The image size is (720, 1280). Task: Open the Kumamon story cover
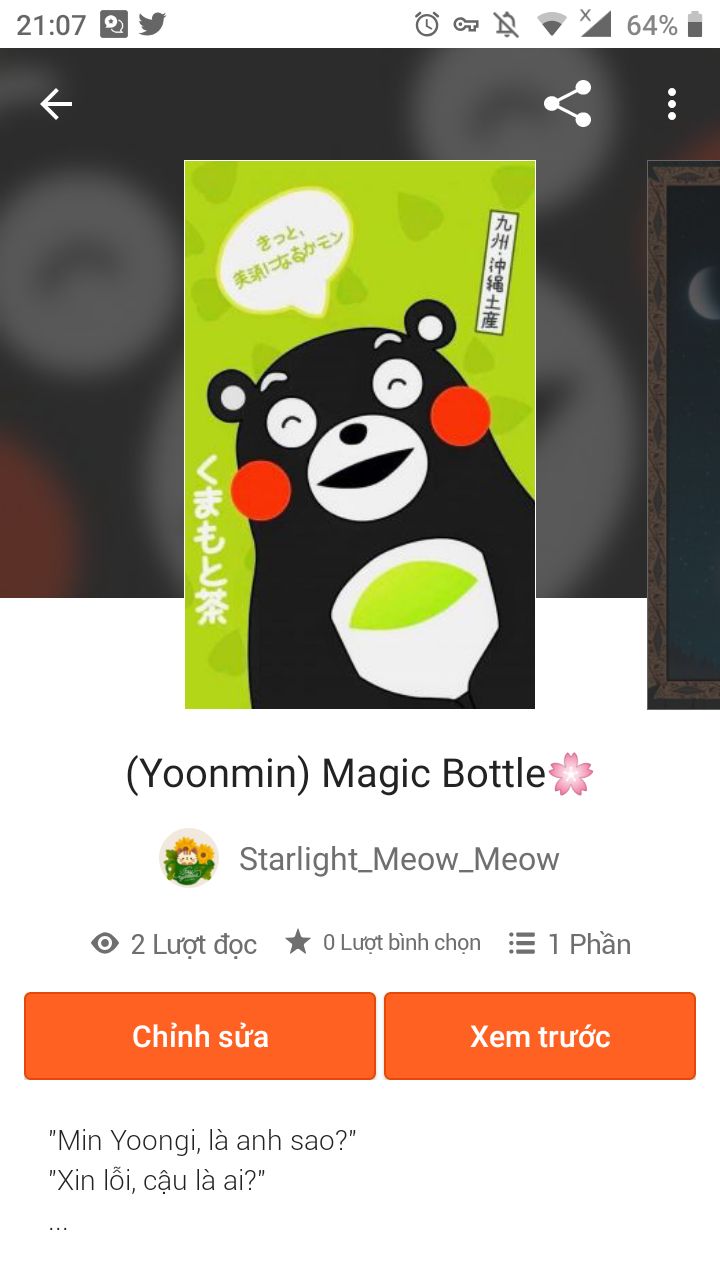click(360, 435)
